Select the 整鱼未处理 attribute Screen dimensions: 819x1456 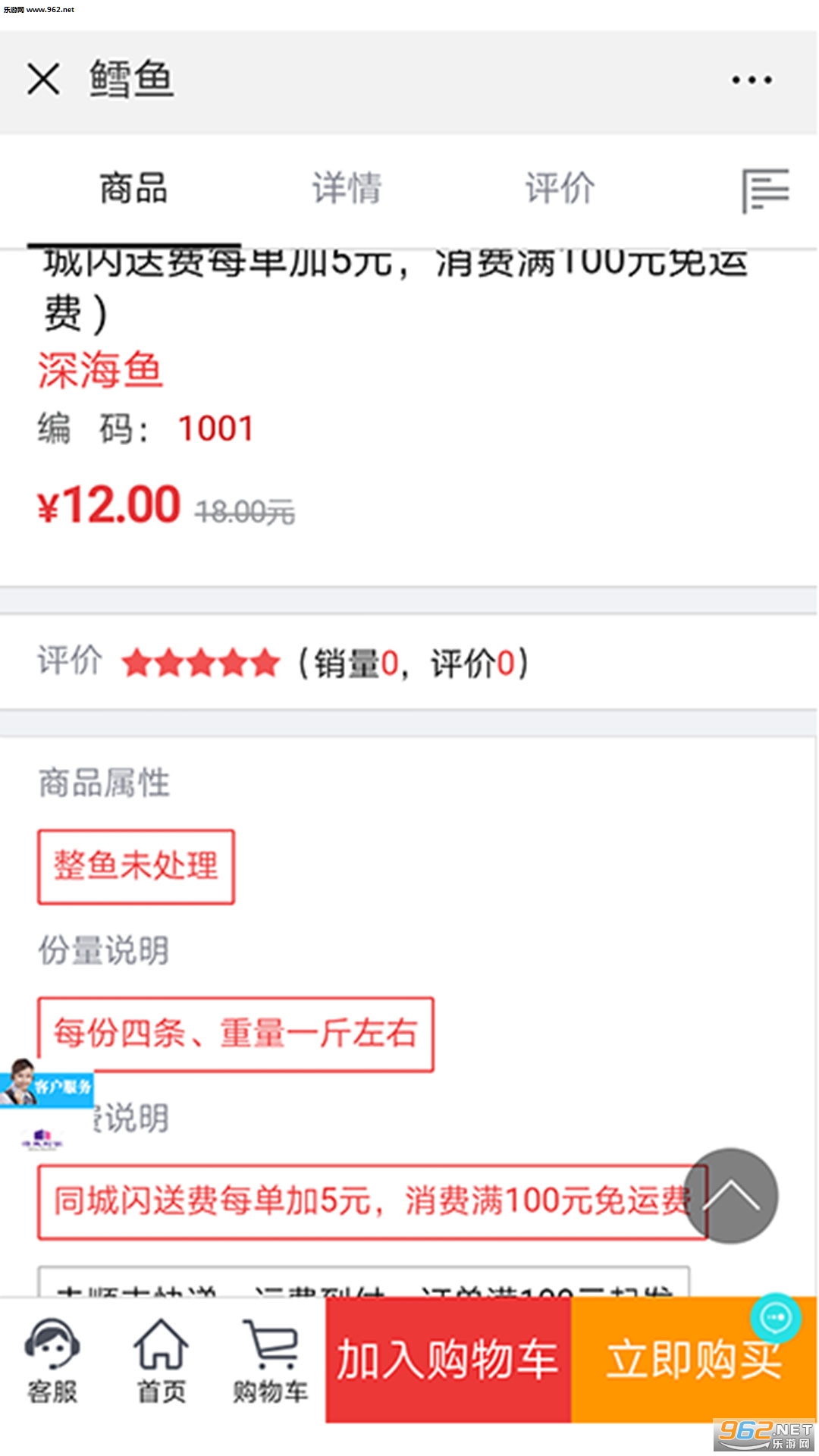click(x=136, y=866)
